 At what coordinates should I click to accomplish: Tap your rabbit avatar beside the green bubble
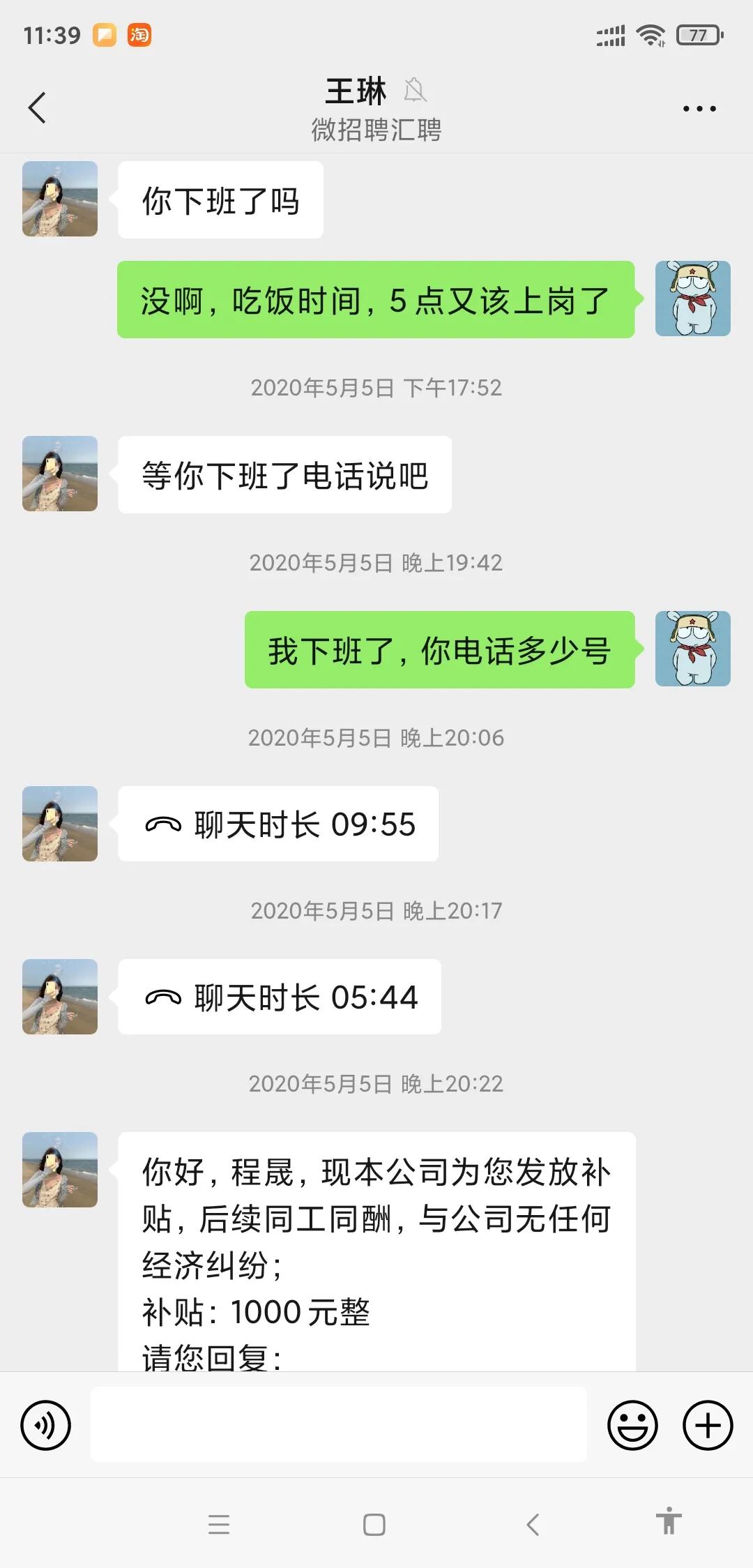click(x=693, y=299)
